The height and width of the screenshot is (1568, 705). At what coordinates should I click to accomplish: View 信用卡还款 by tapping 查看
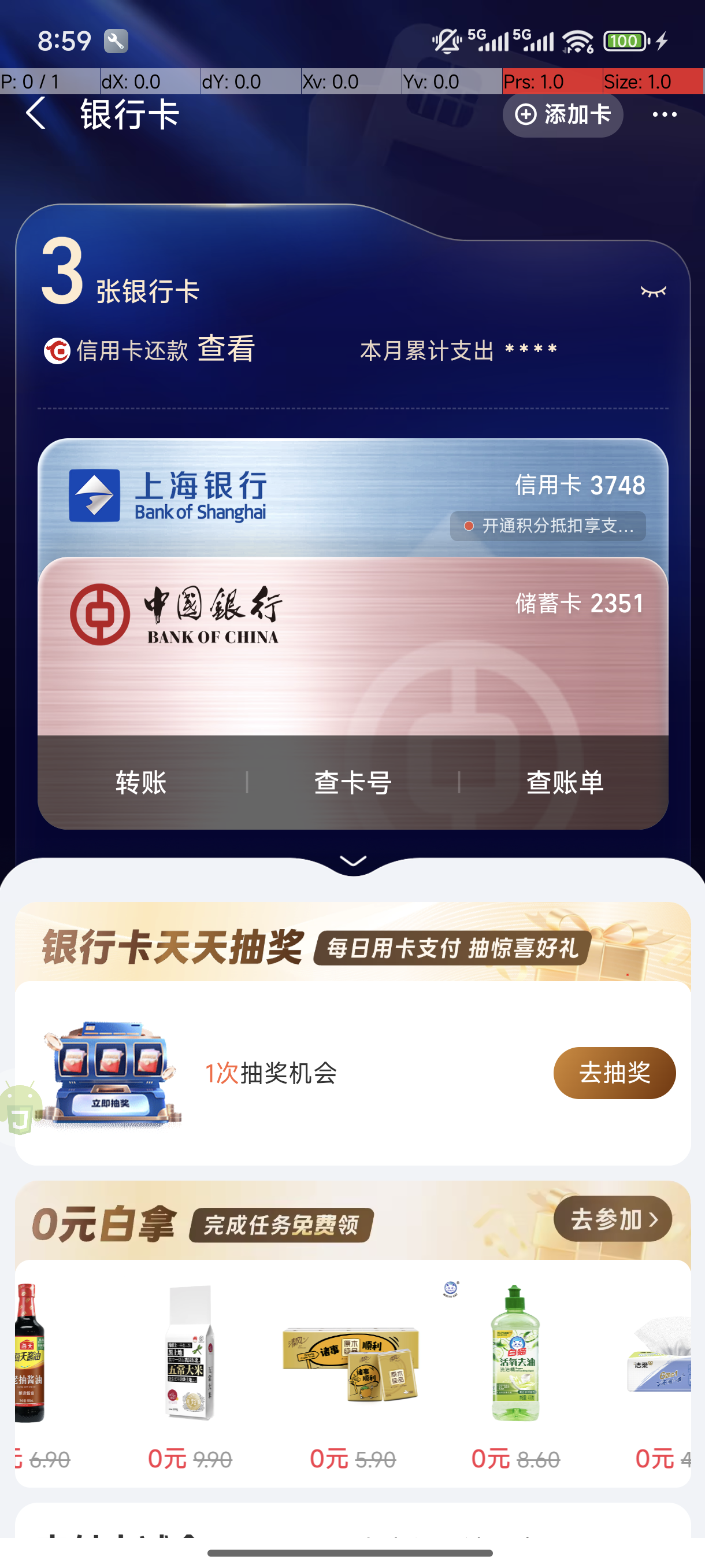(x=226, y=349)
